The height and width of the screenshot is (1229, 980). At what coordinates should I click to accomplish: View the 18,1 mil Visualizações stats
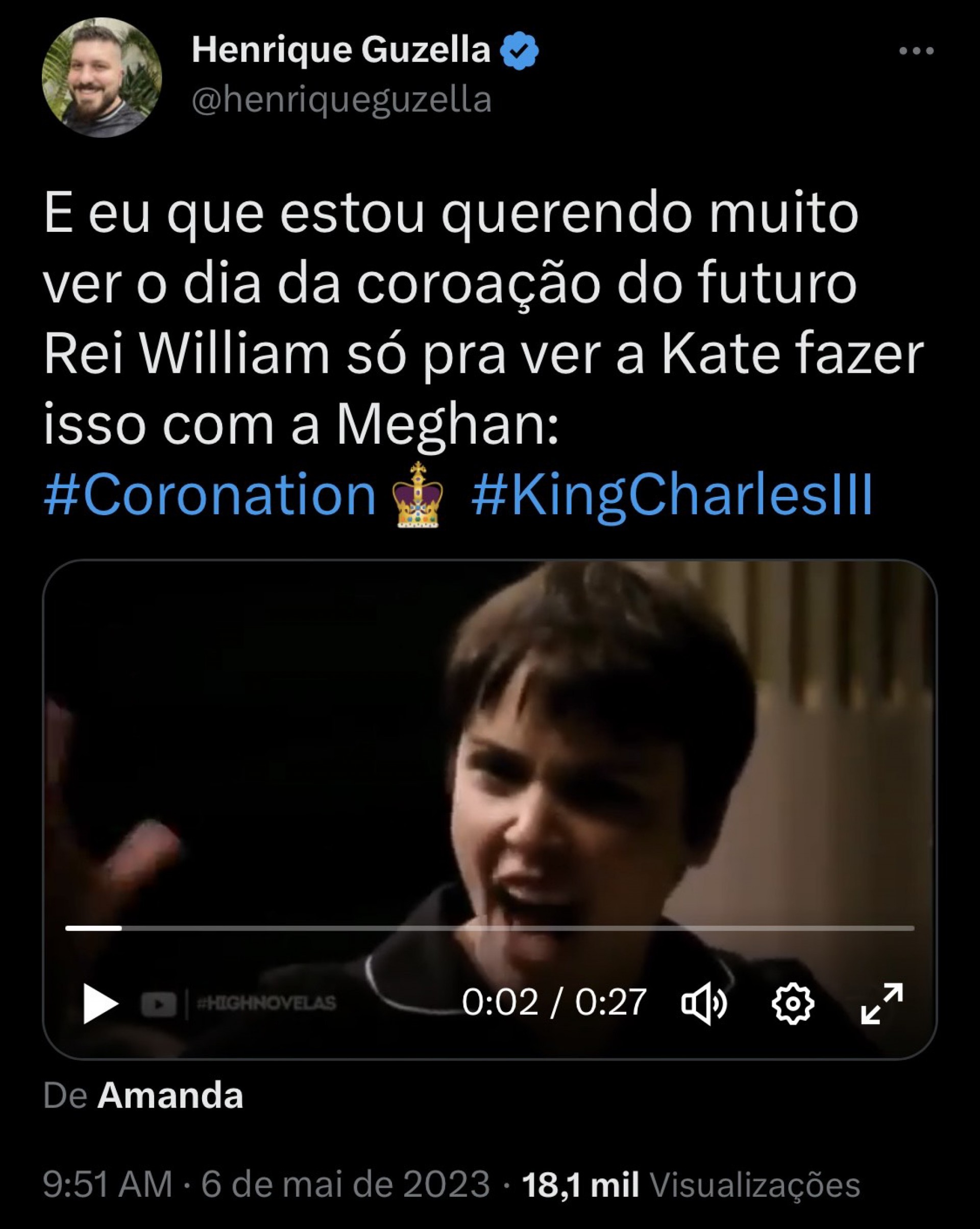coord(691,1185)
